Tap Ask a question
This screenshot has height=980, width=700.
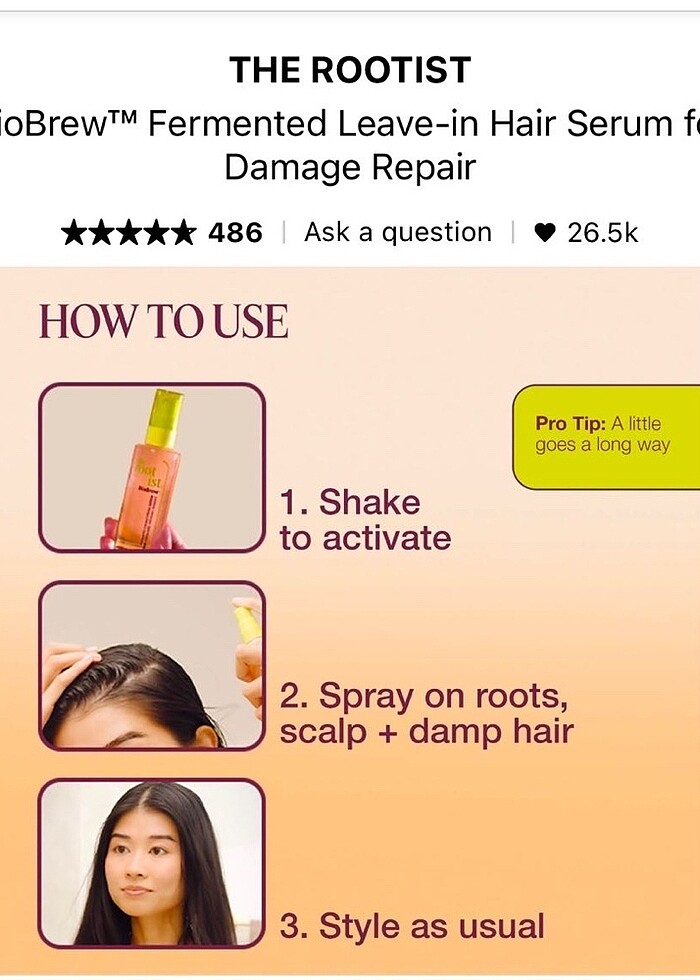click(398, 233)
